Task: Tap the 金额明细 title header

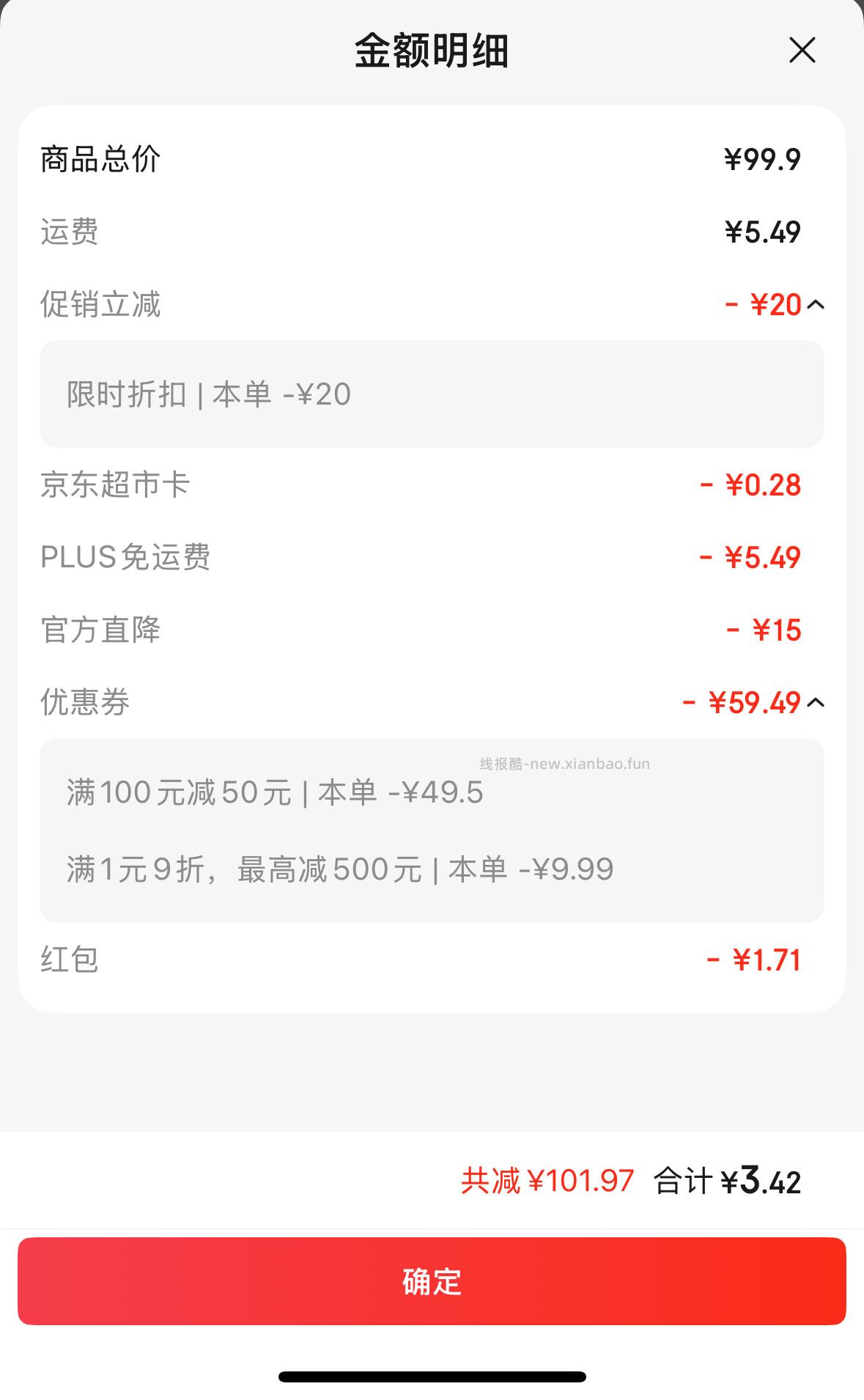Action: [432, 50]
